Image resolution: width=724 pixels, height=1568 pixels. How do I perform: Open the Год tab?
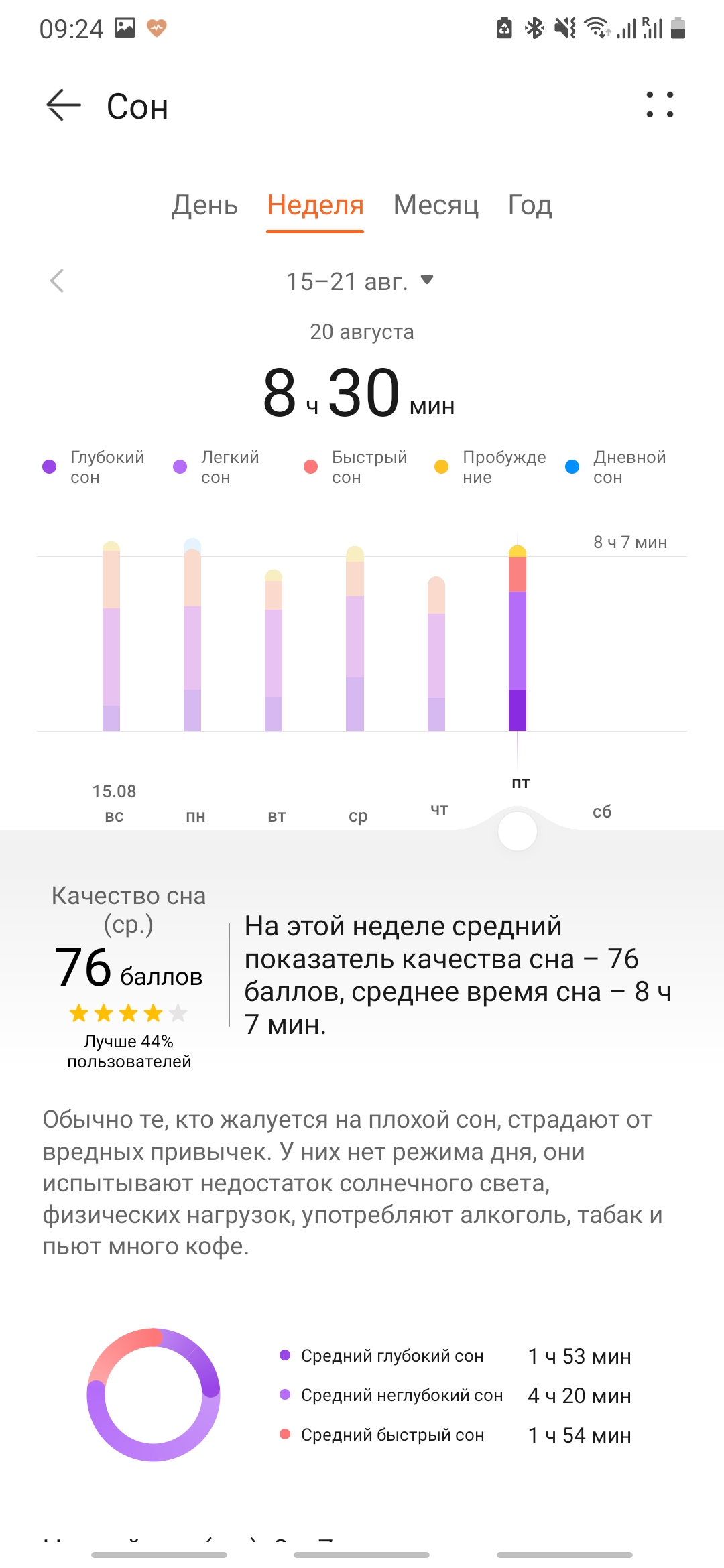pos(530,205)
